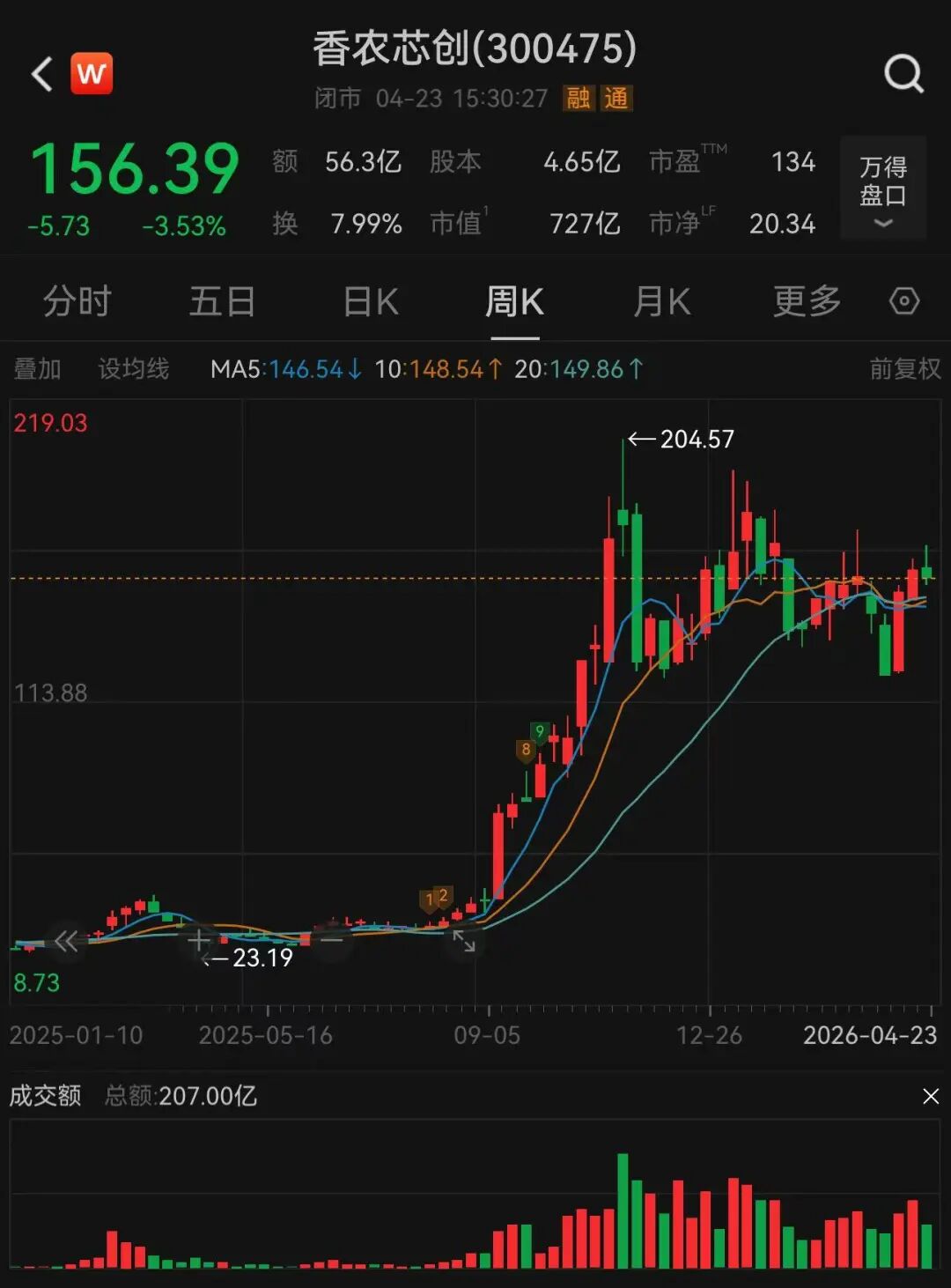
Task: Switch to the 月K tab
Action: 660,301
